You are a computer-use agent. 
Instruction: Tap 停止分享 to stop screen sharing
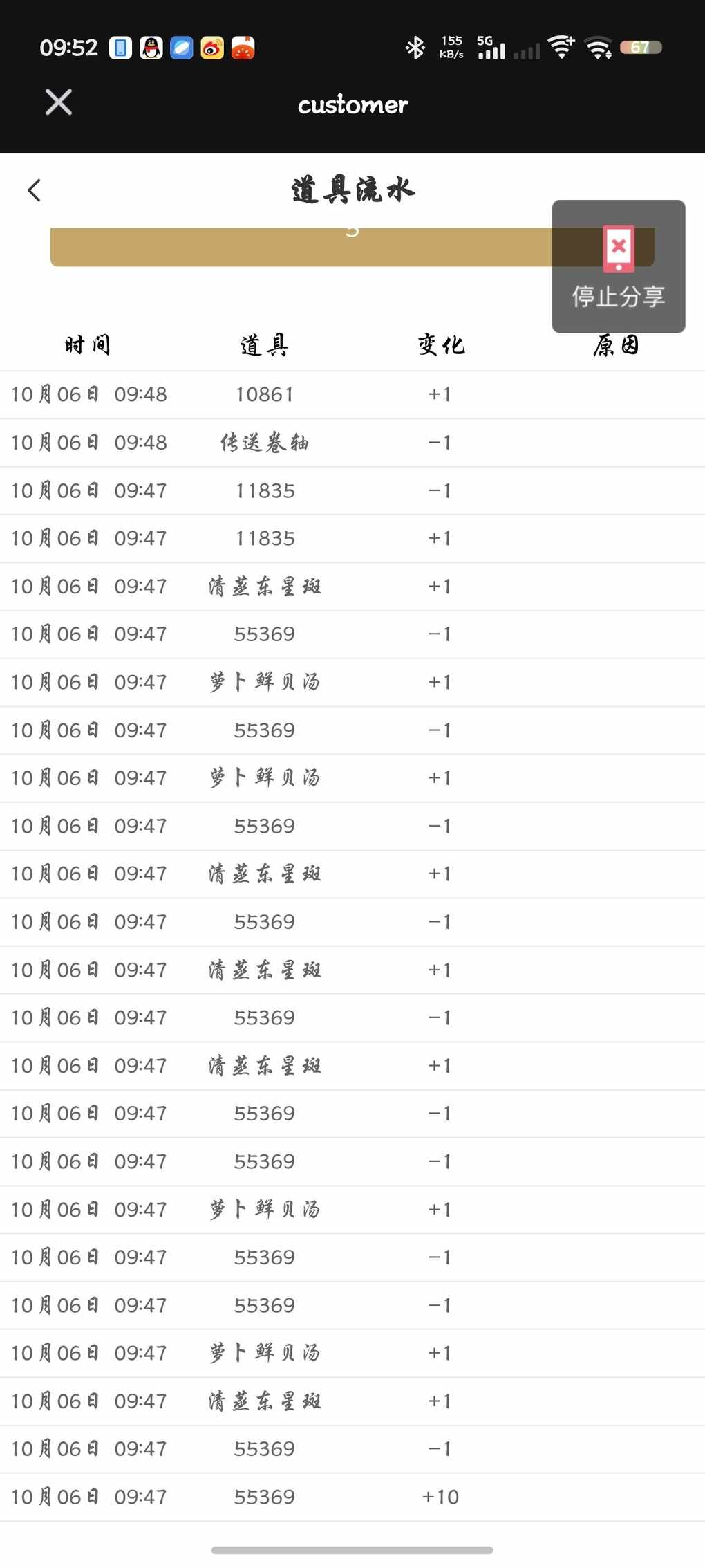coord(618,267)
